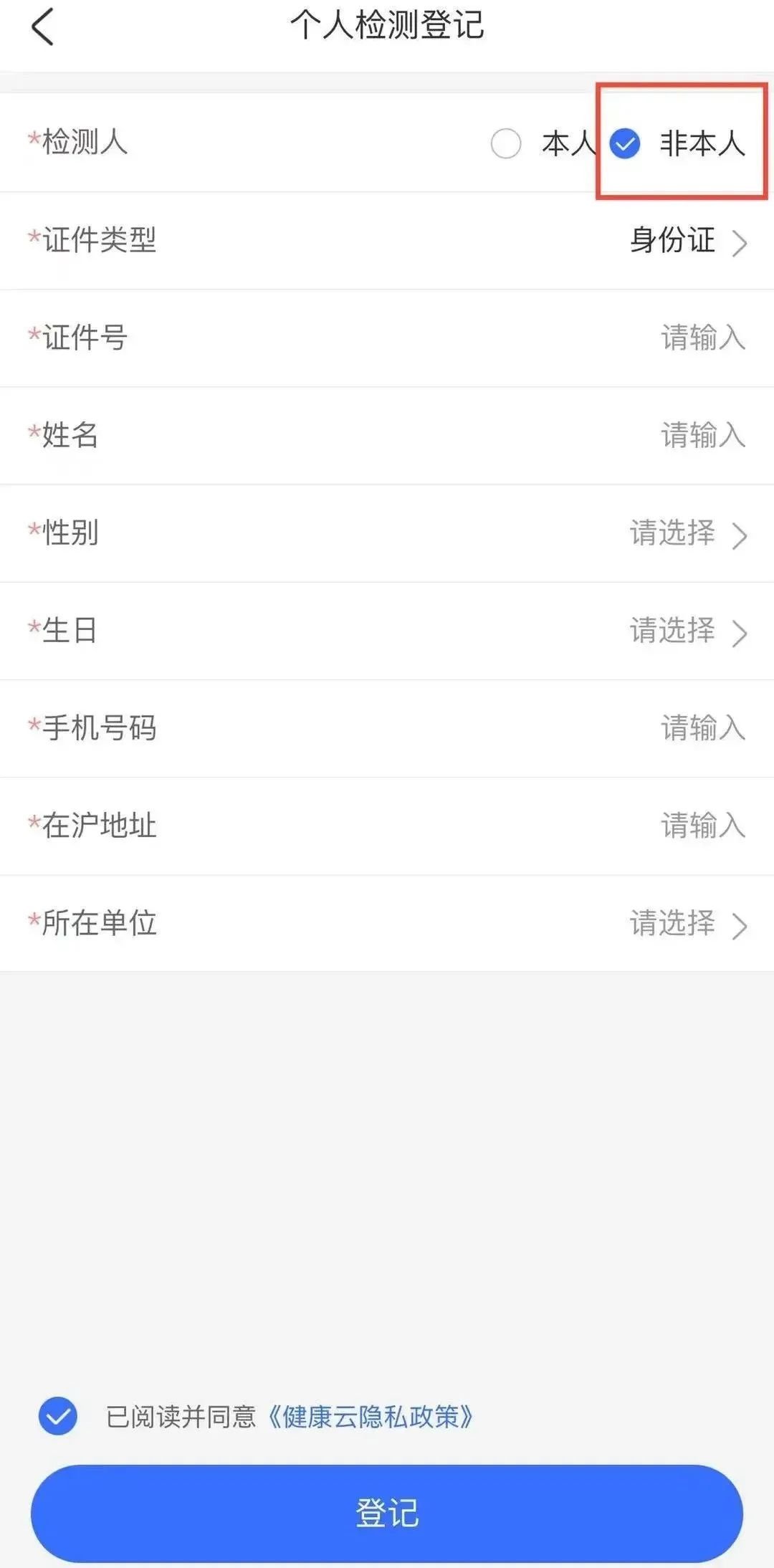Choose a value for 性别
This screenshot has width=774, height=1568.
pos(687,533)
